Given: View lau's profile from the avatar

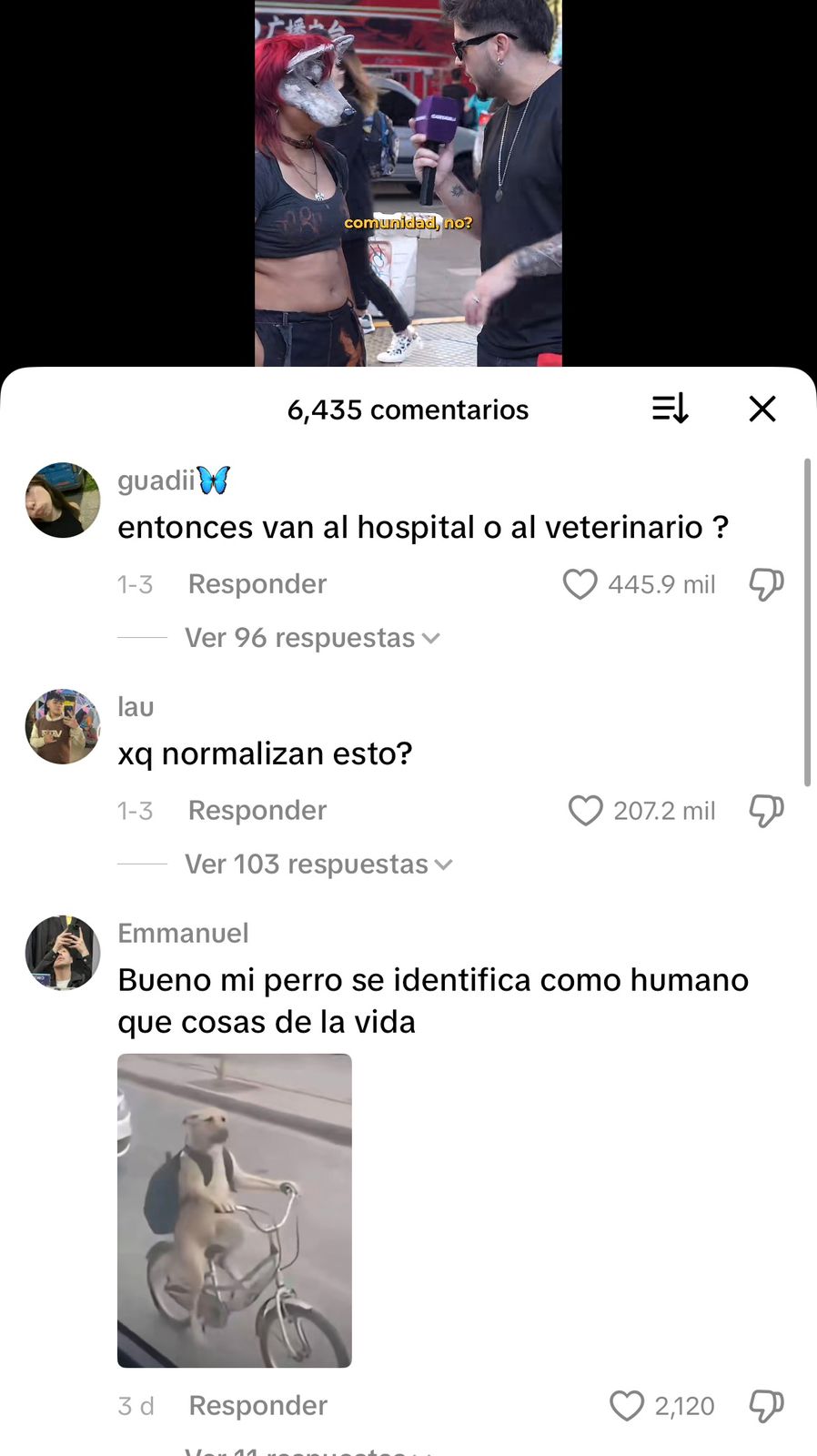Looking at the screenshot, I should point(63,726).
